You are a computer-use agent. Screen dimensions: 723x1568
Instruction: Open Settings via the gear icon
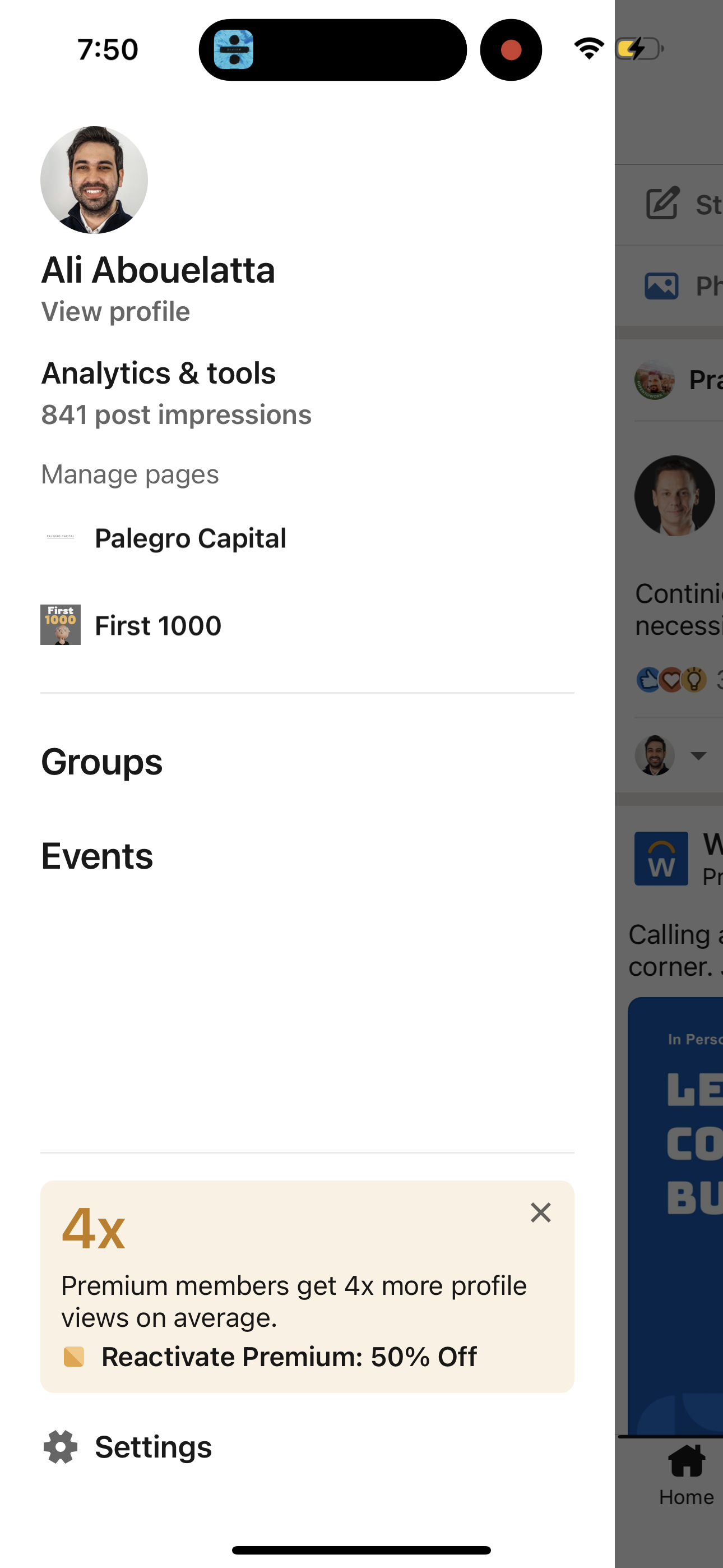coord(61,1447)
